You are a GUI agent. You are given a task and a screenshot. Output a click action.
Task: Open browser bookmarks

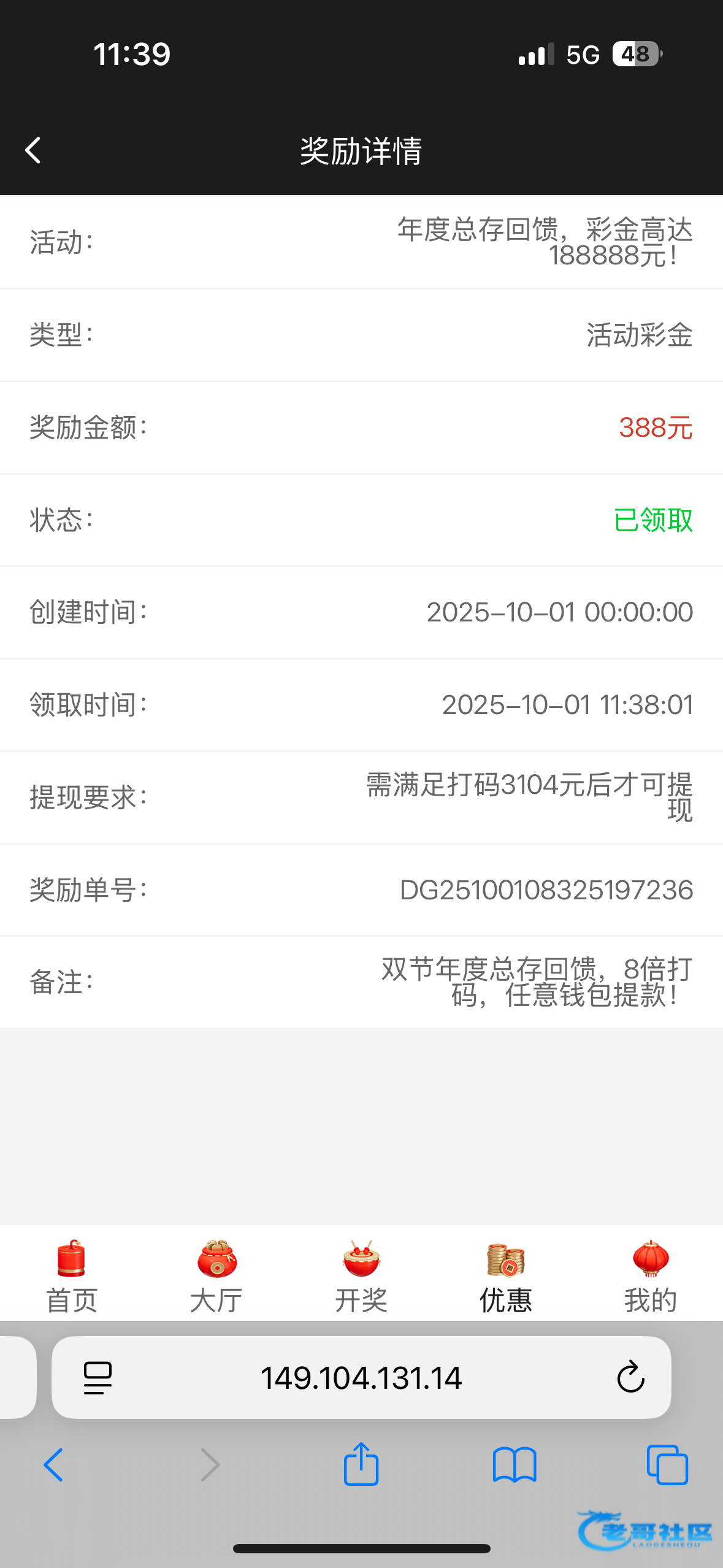tap(515, 1465)
